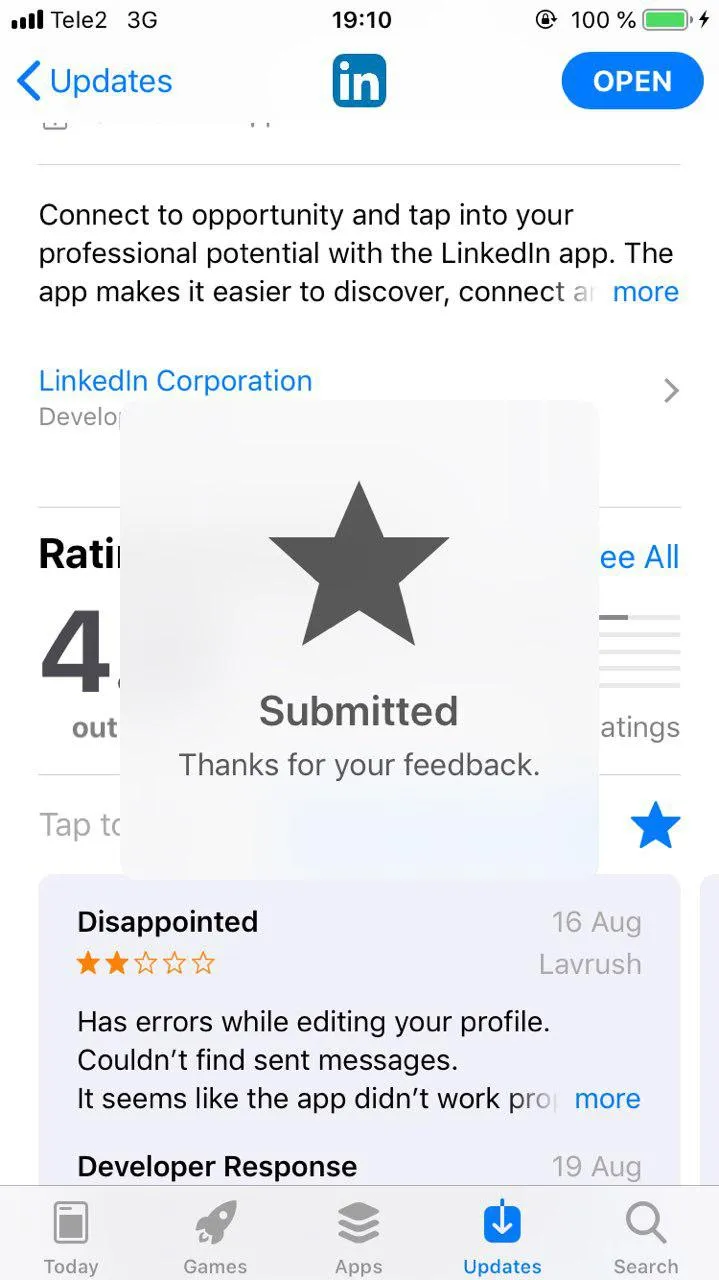Tap See All ratings link
The image size is (719, 1280).
638,557
